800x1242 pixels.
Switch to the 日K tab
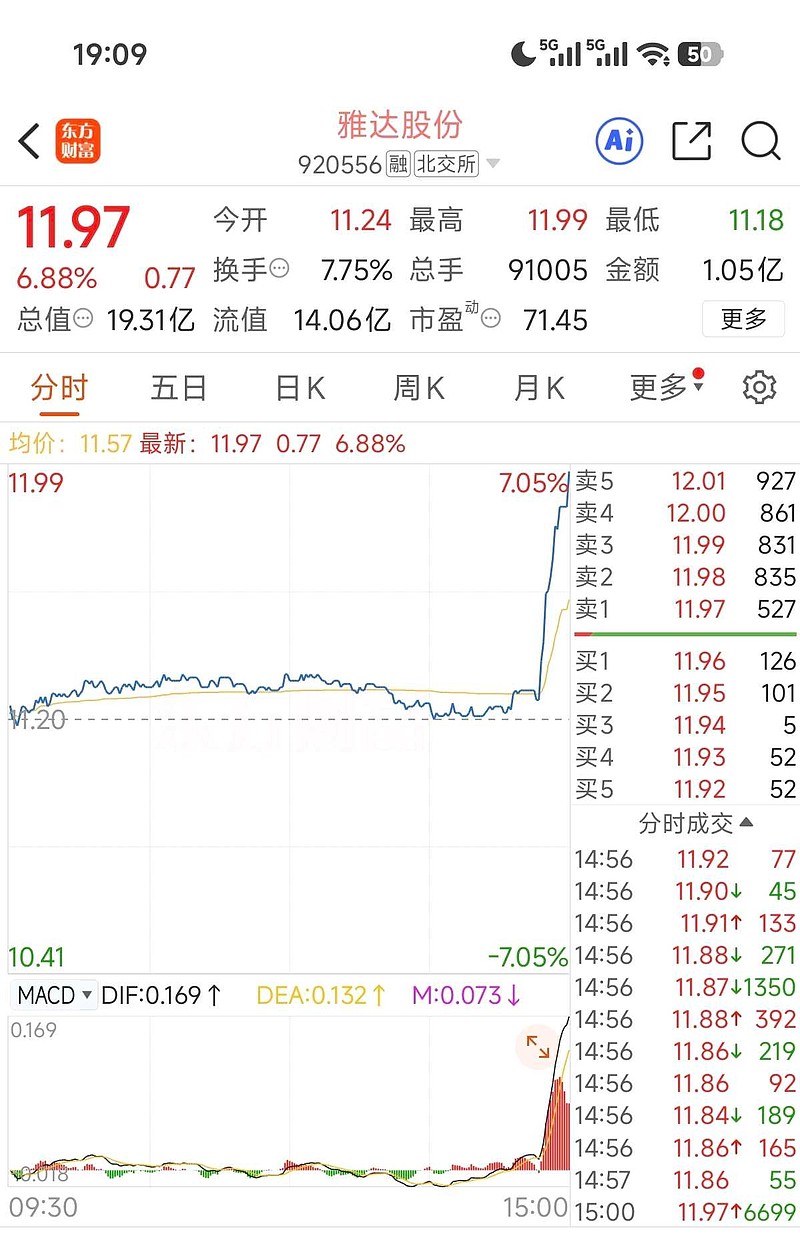(298, 387)
